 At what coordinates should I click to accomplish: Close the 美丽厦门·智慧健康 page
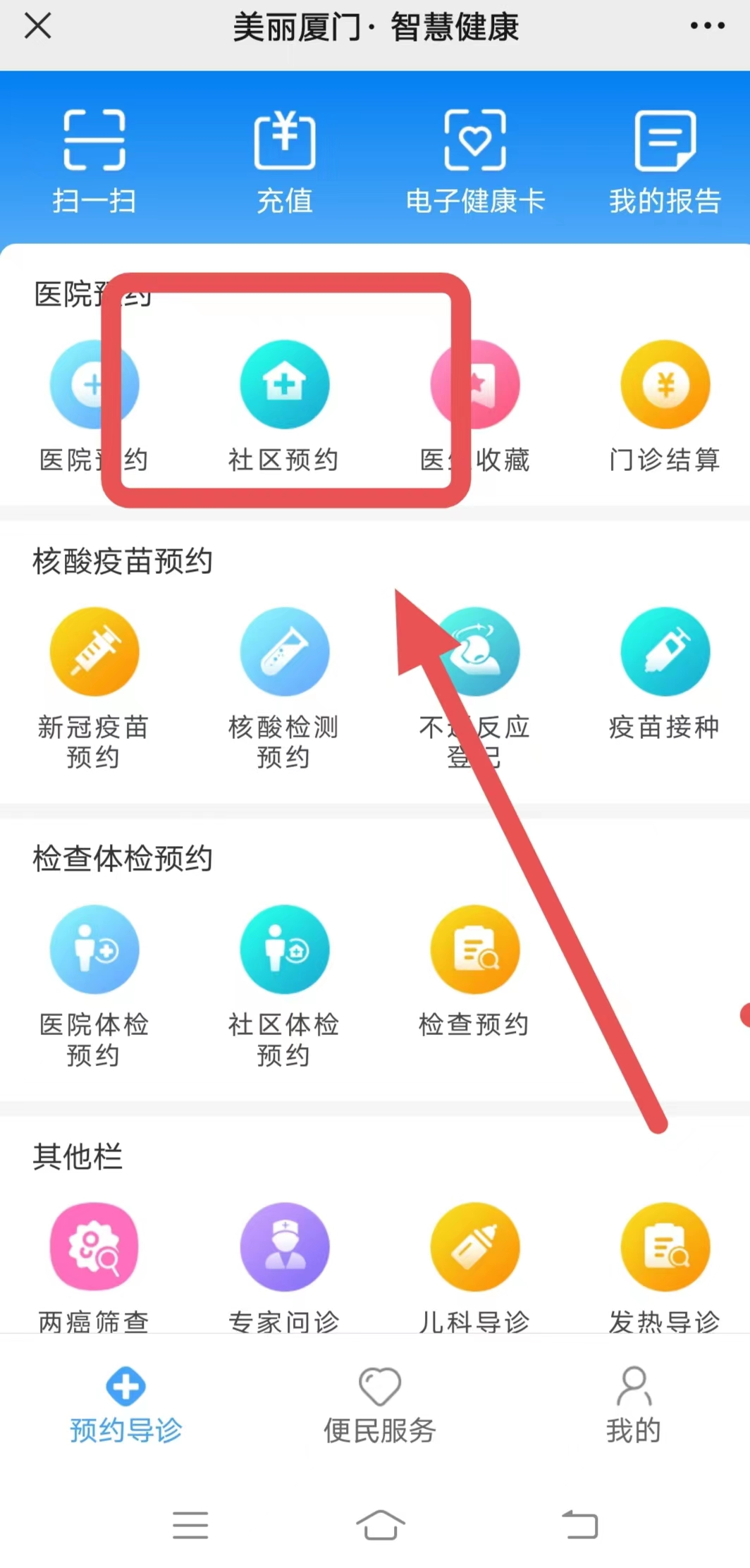pyautogui.click(x=37, y=27)
